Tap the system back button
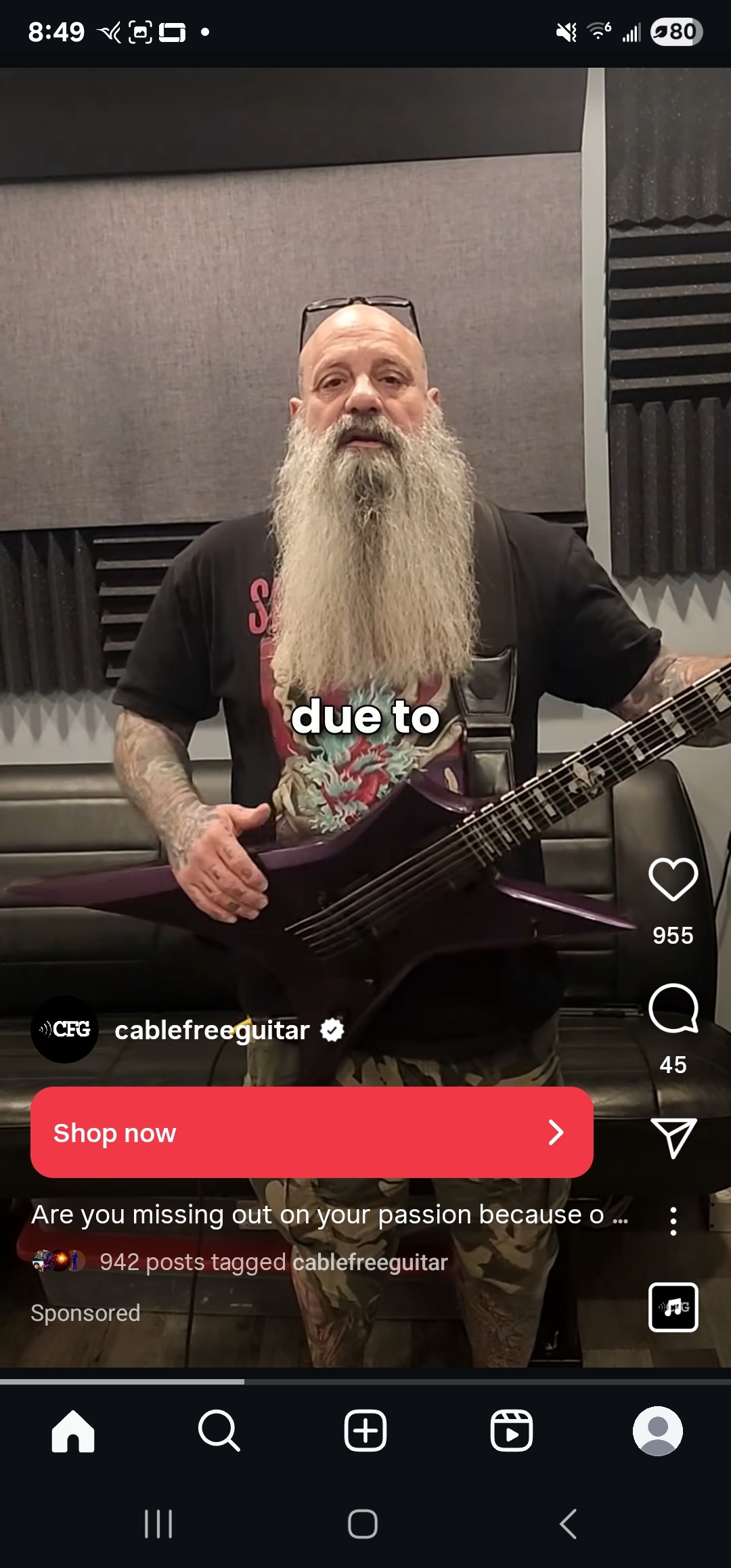The height and width of the screenshot is (1568, 731). pos(569,1524)
